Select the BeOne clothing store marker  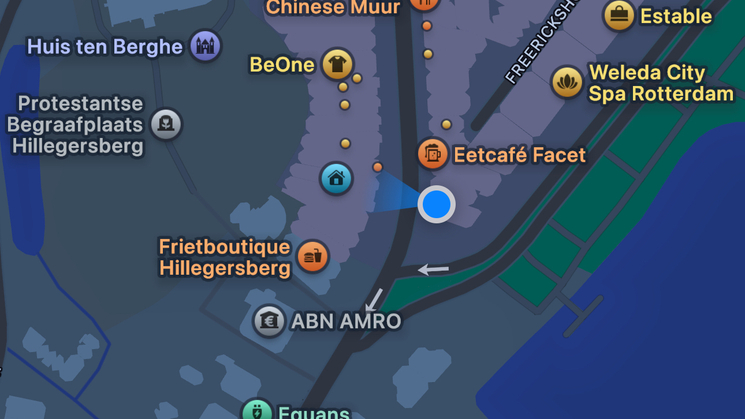click(337, 64)
